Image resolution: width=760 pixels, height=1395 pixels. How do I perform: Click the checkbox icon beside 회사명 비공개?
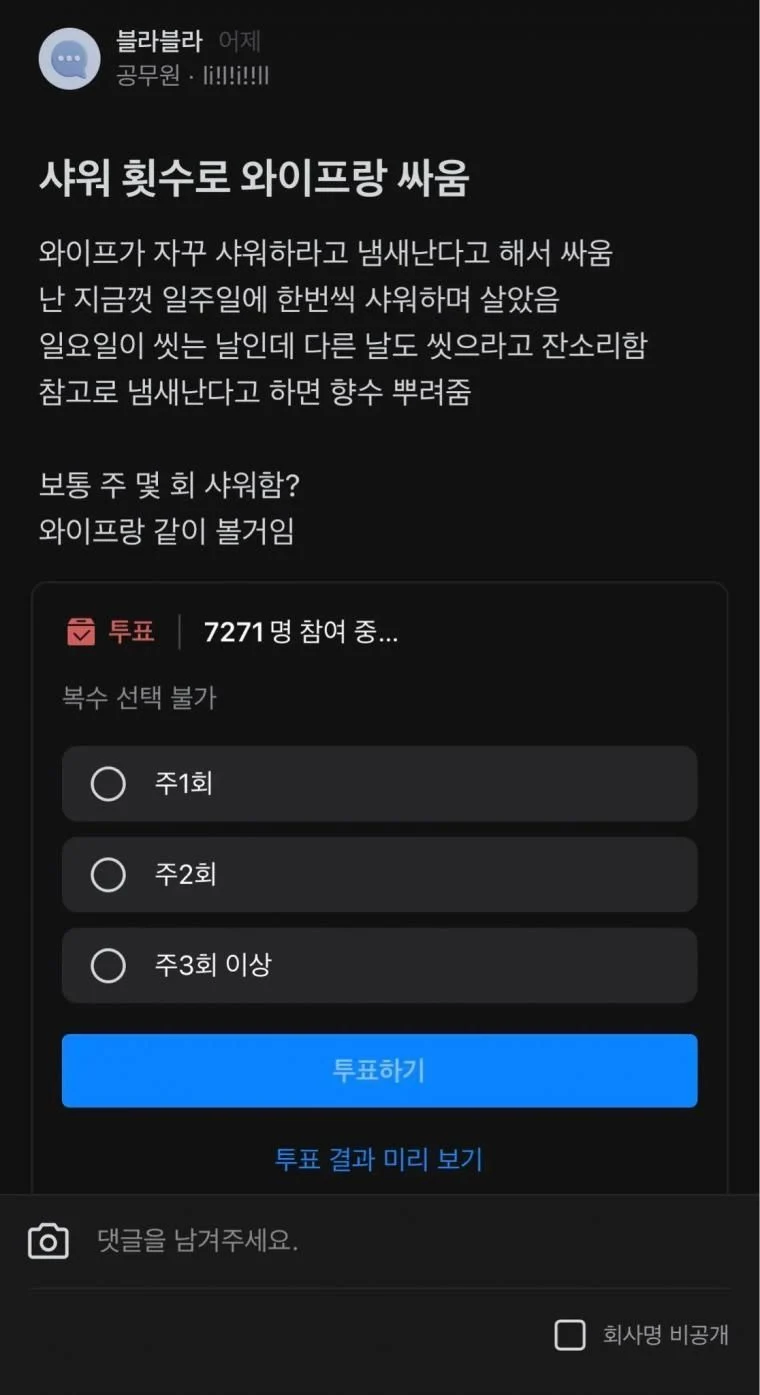[x=571, y=1334]
